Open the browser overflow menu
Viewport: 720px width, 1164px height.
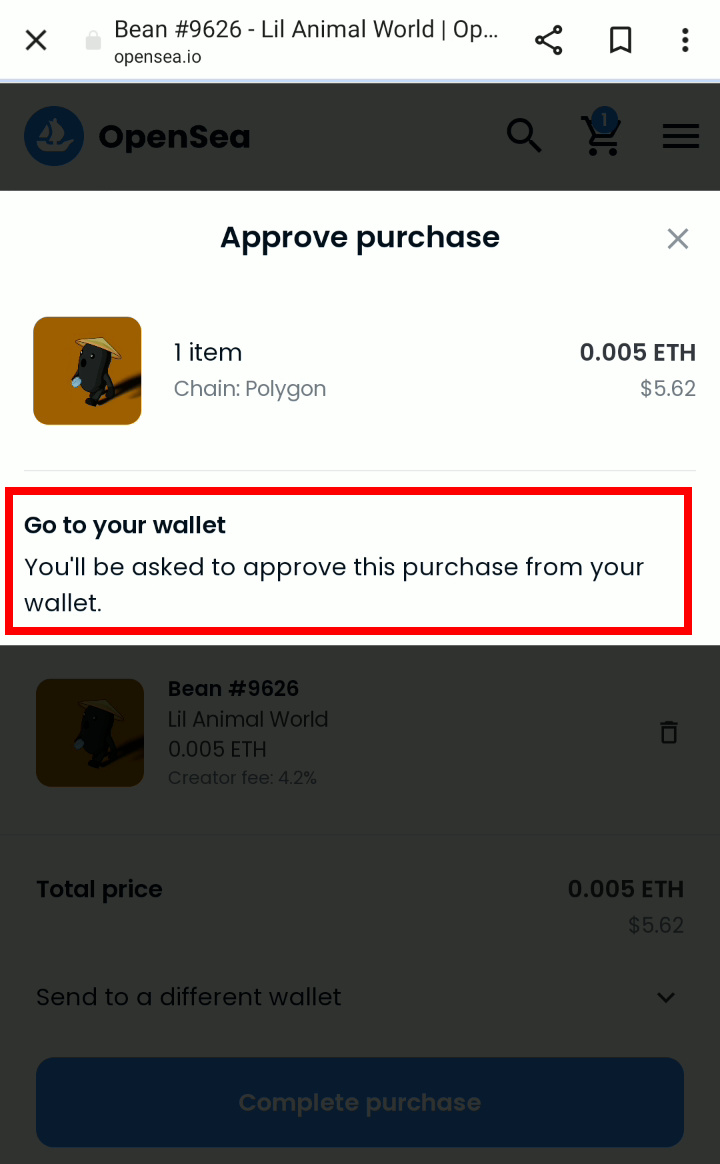[685, 40]
